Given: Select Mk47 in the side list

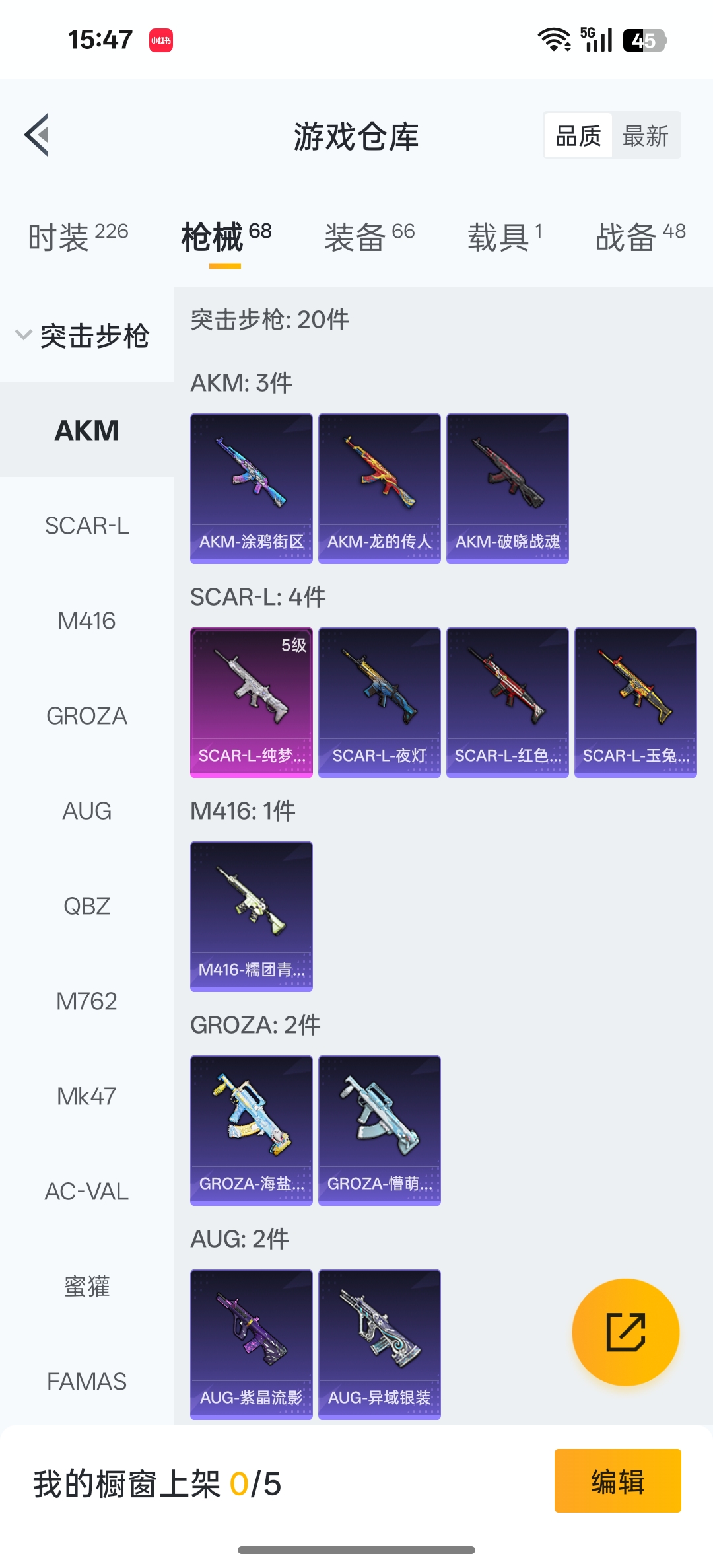Looking at the screenshot, I should click(86, 1096).
